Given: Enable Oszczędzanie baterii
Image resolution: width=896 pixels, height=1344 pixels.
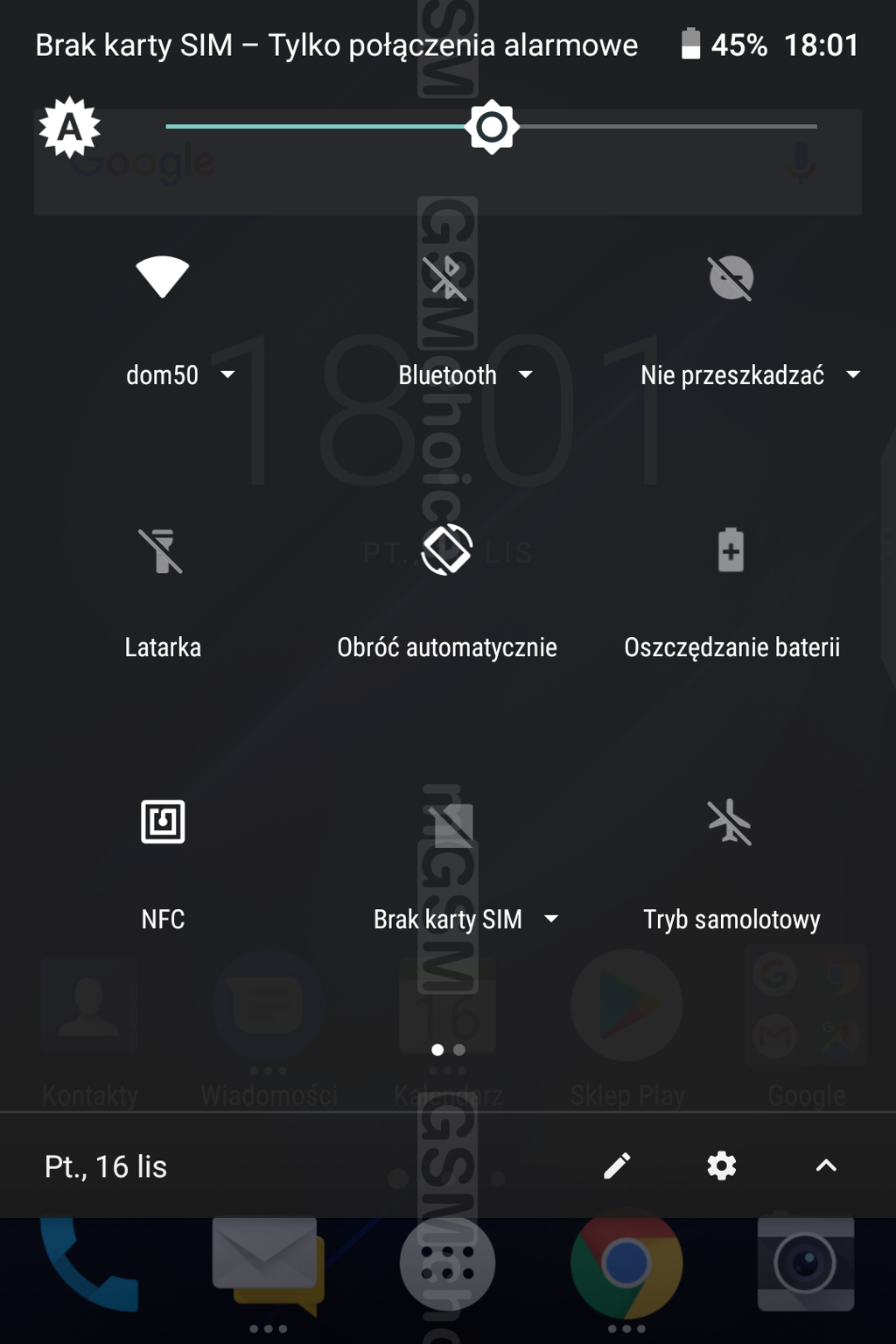Looking at the screenshot, I should pos(731,551).
